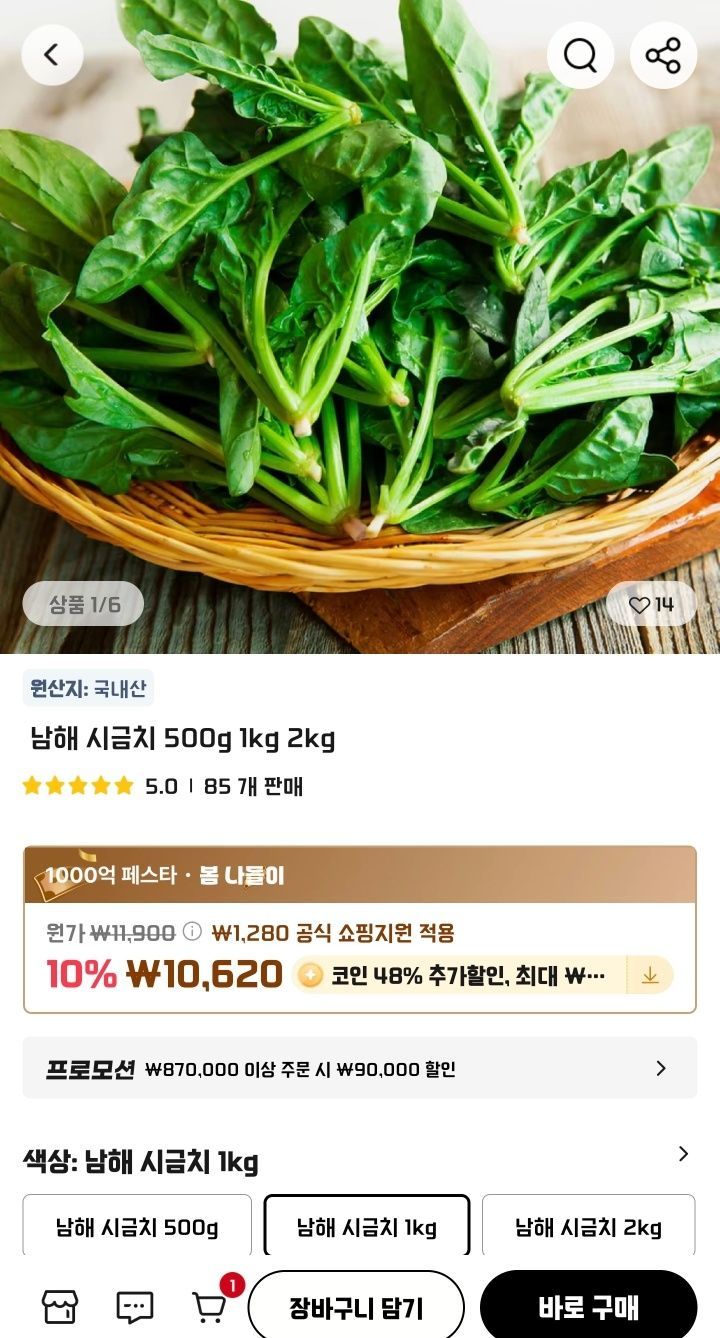Viewport: 720px width, 1338px height.
Task: Tap the share icon to share this product
Action: (x=663, y=55)
